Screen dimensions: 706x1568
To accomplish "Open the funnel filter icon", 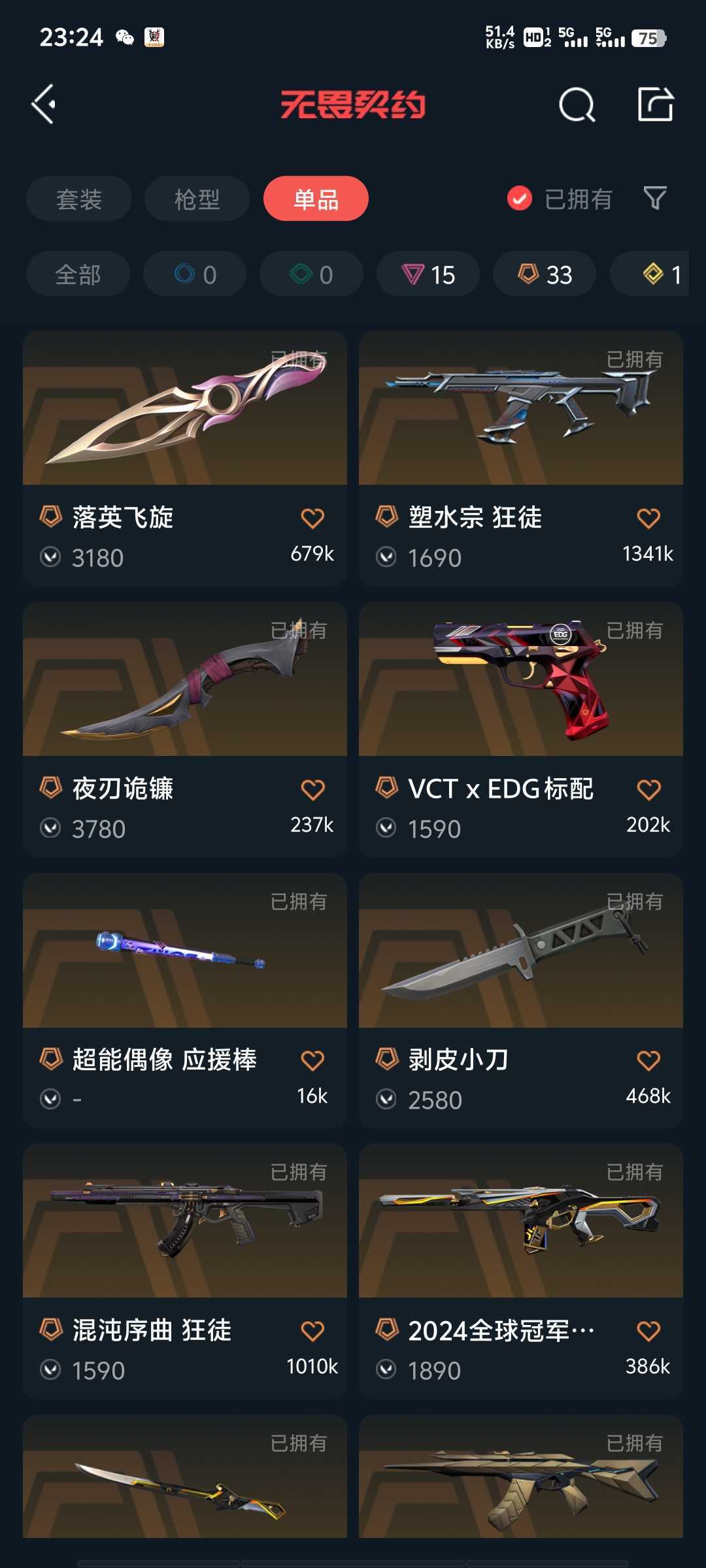I will tap(655, 198).
